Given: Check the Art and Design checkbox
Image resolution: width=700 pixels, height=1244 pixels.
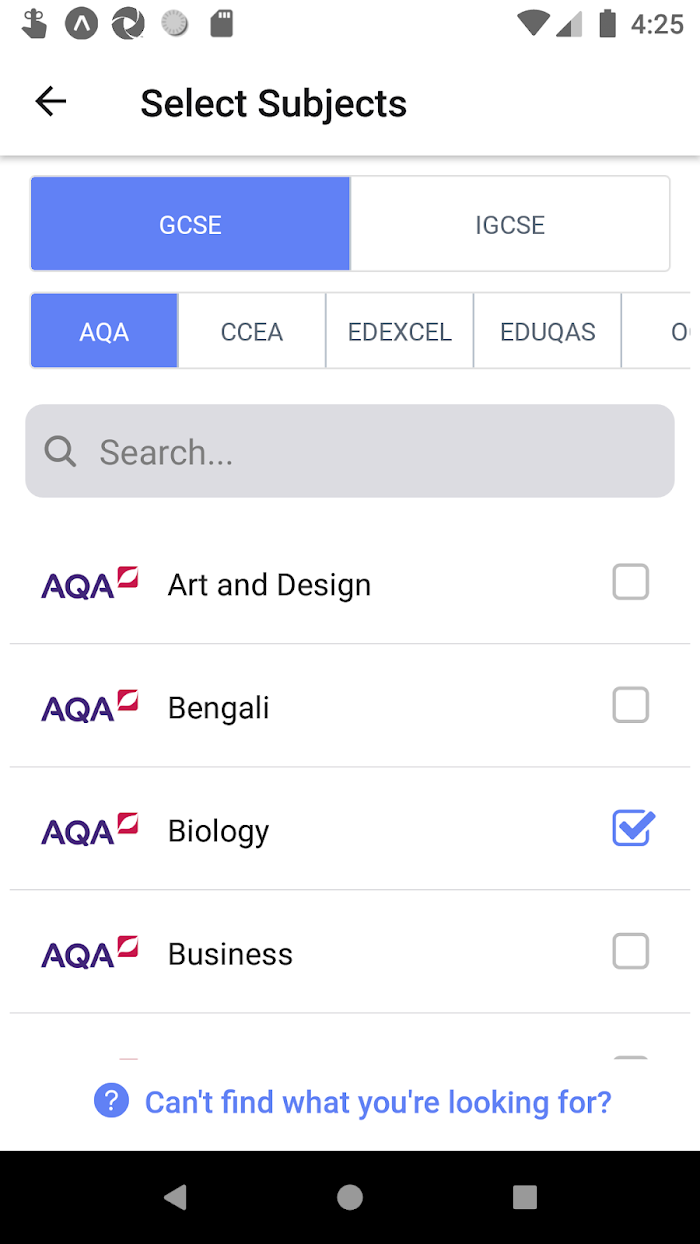Looking at the screenshot, I should (631, 582).
